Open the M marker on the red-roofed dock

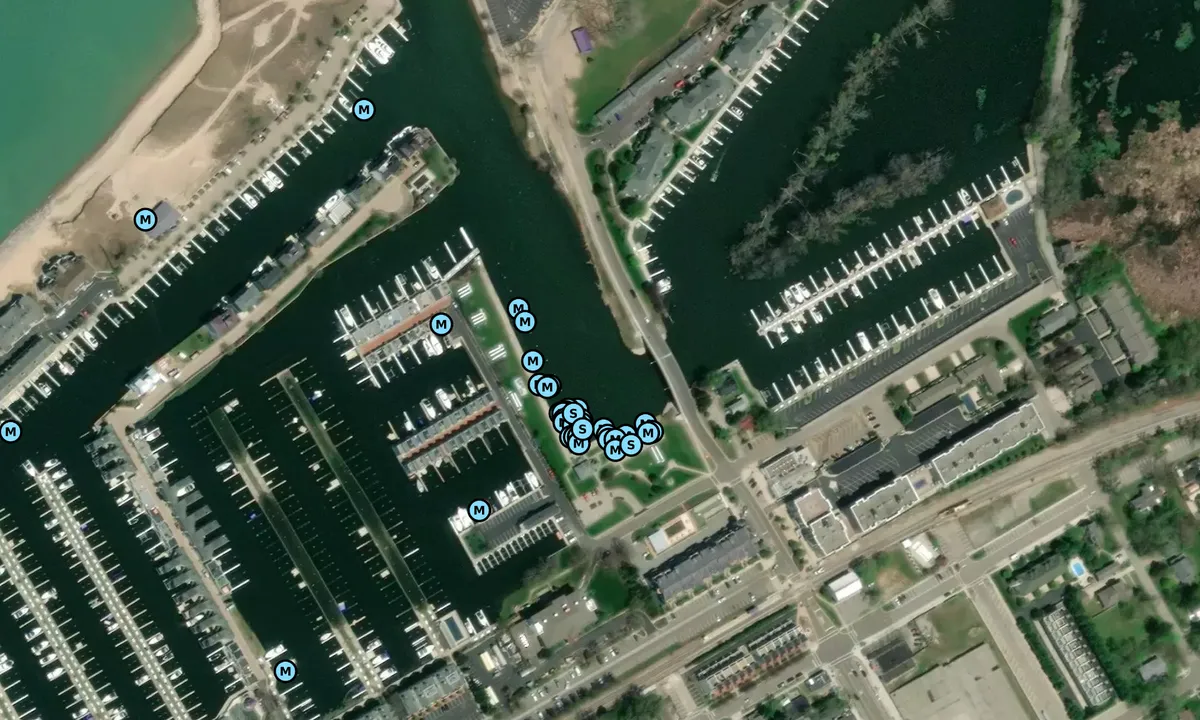441,324
